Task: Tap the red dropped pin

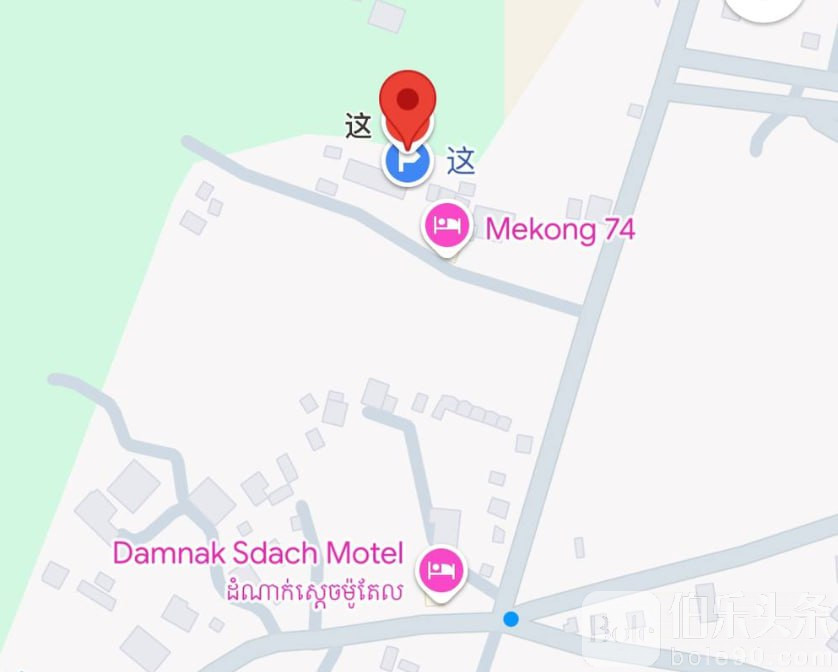Action: [x=409, y=101]
